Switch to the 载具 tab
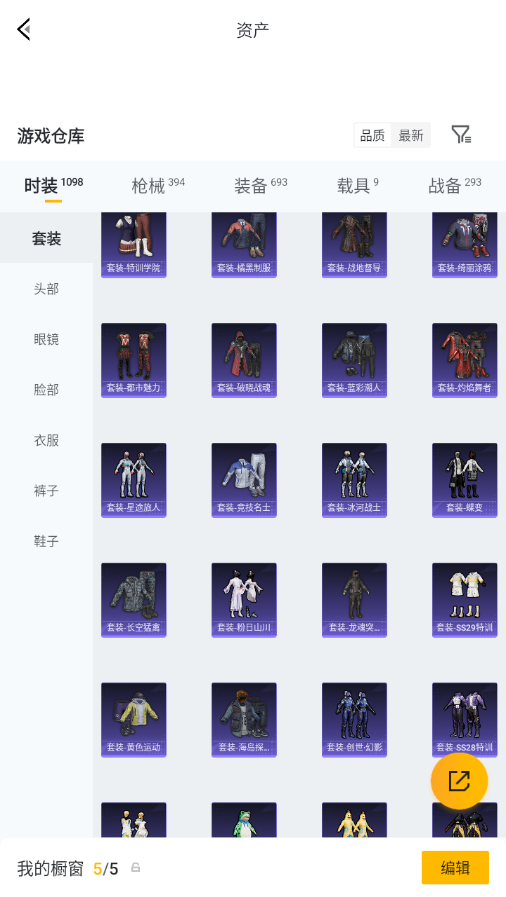Viewport: 506px width, 897px height. 357,185
